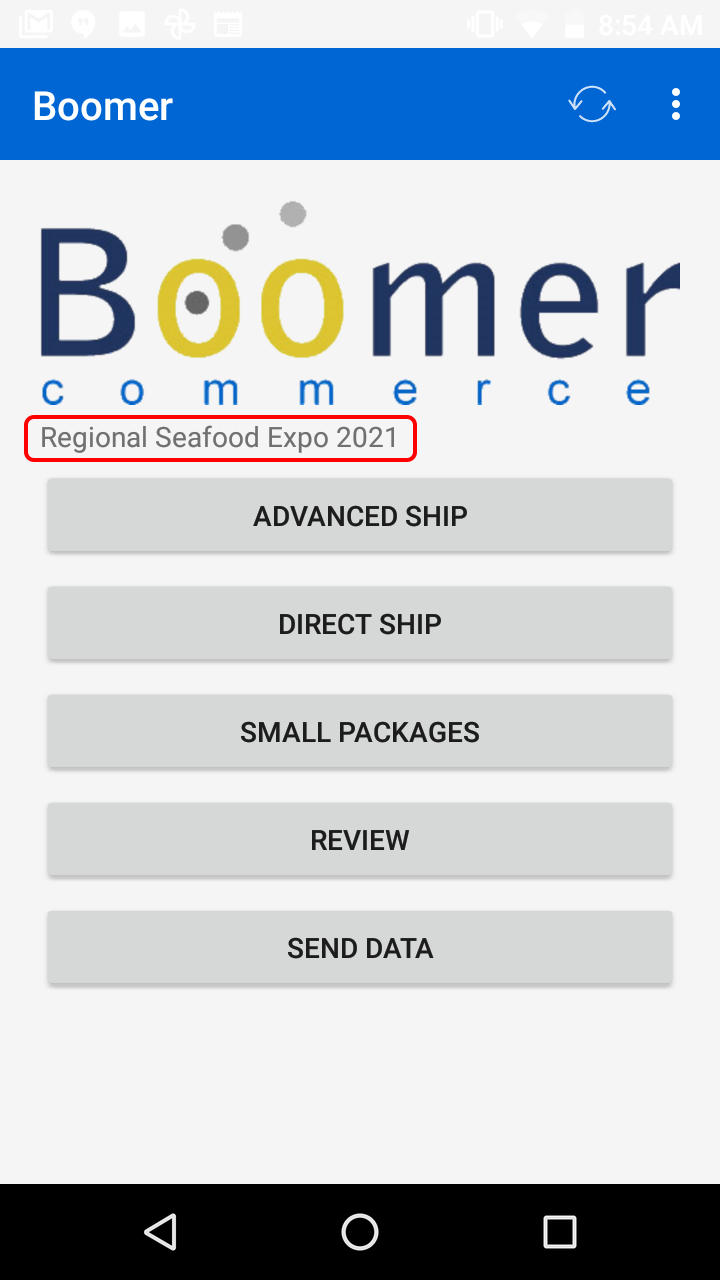Tap SEND DATA to upload records

coord(359,947)
